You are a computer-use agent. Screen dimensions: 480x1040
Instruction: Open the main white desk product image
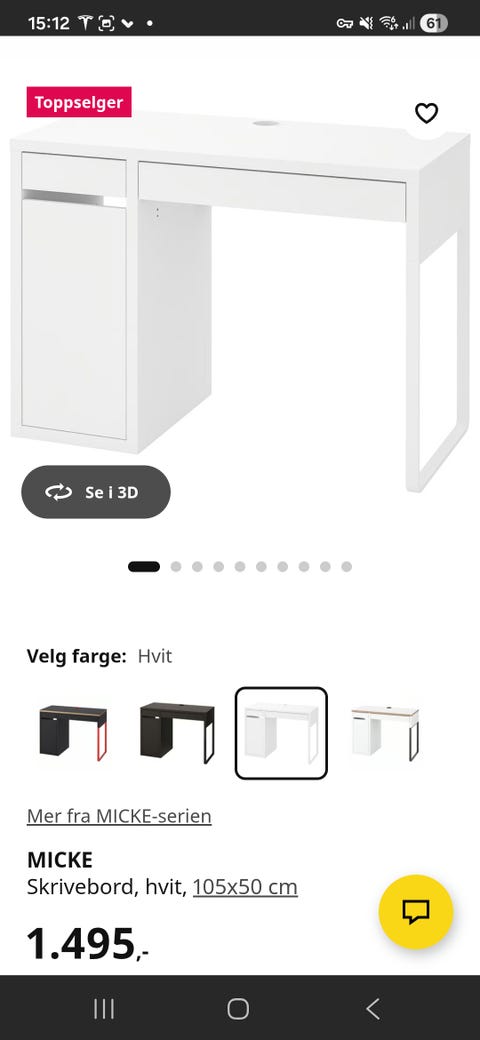(x=240, y=302)
